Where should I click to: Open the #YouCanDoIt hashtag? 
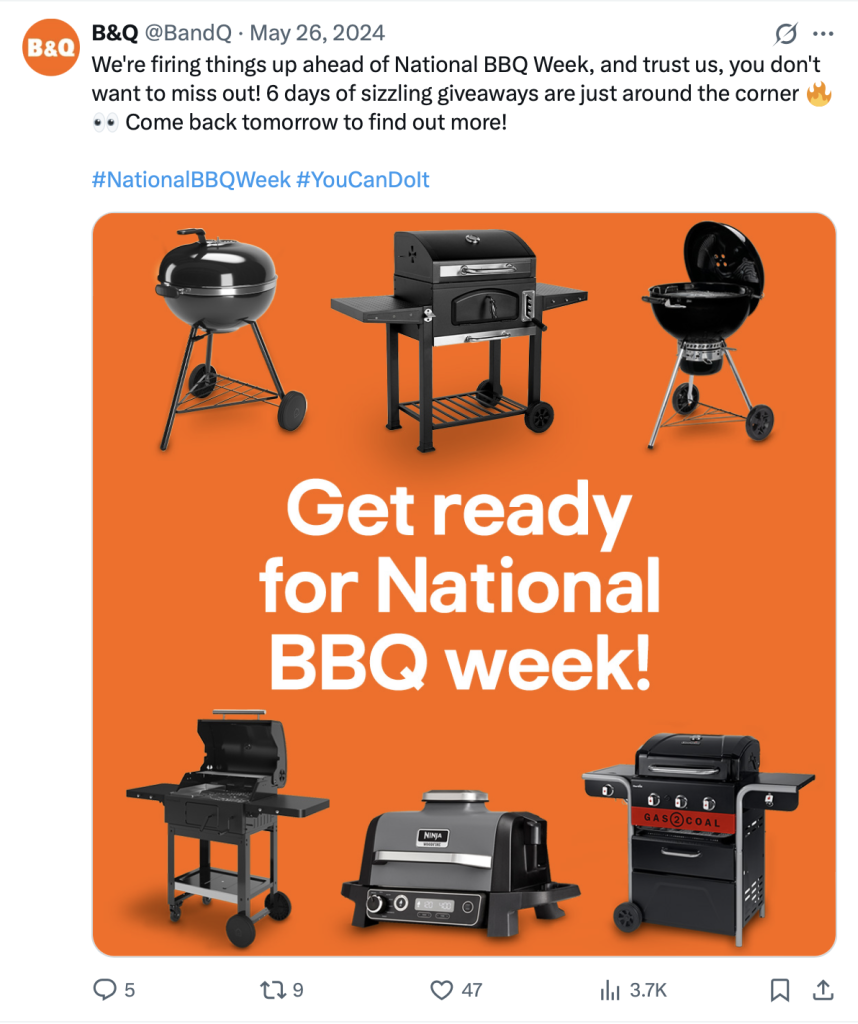point(362,180)
